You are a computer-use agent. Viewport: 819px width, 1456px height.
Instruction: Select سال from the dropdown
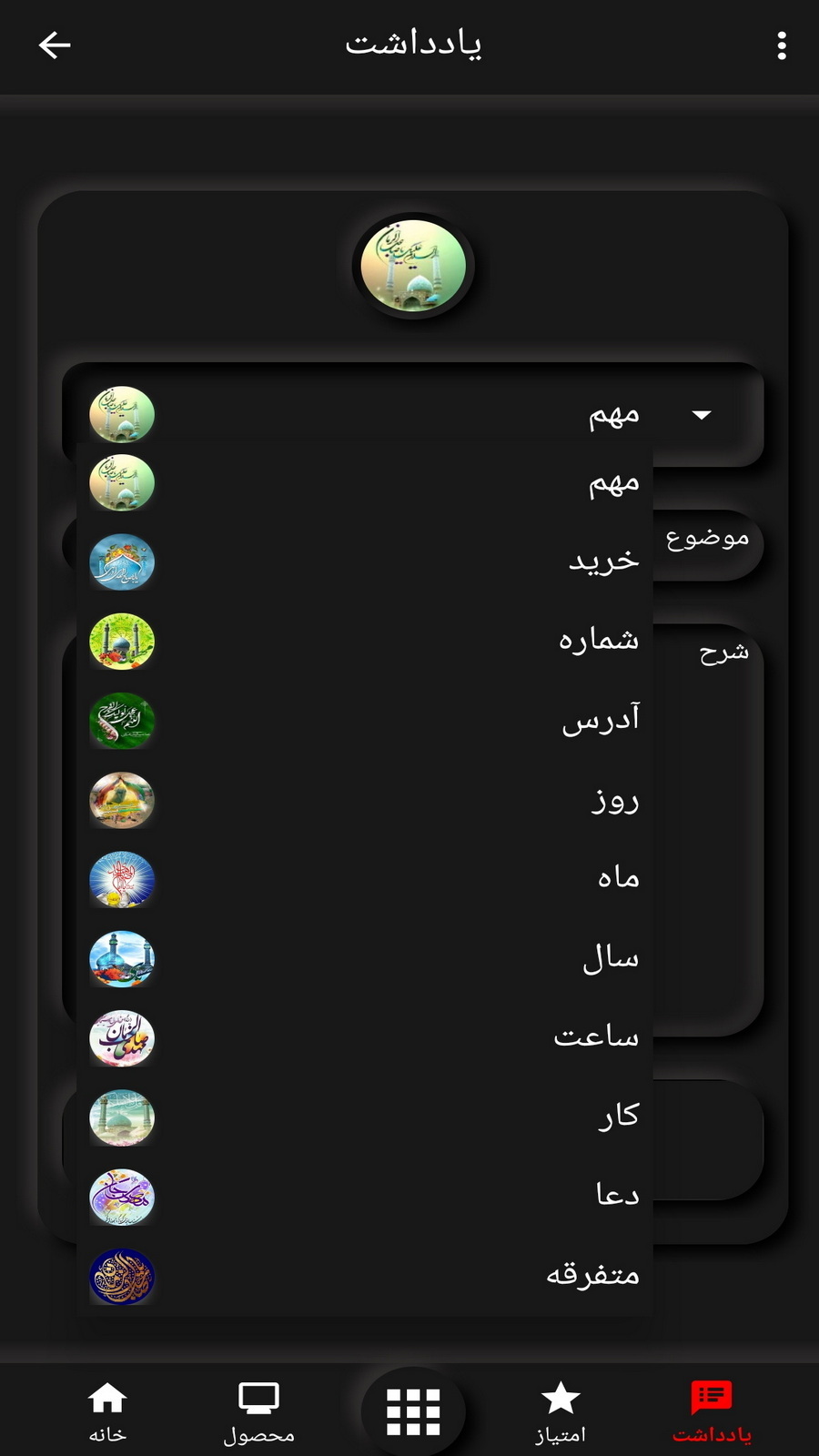(x=364, y=958)
